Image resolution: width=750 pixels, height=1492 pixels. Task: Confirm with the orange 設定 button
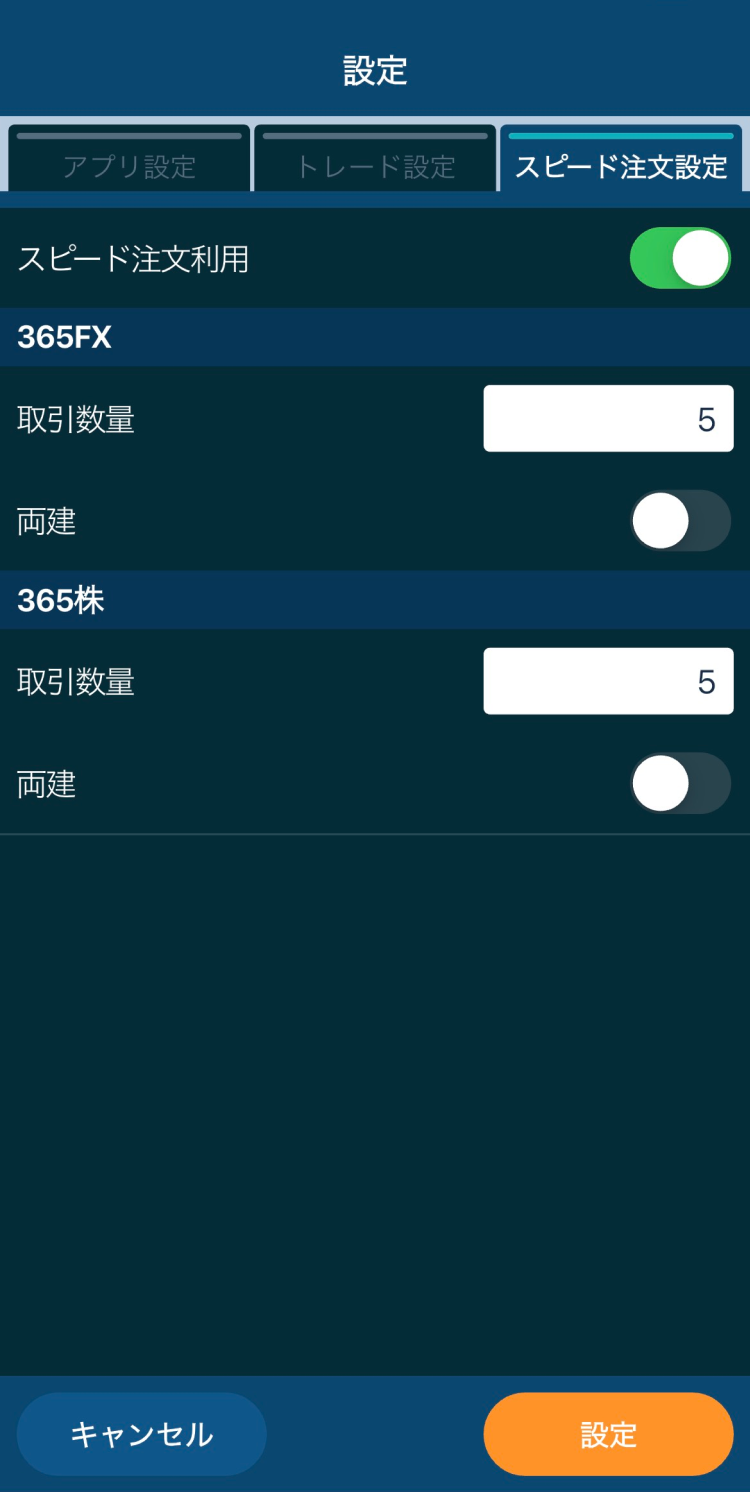click(x=608, y=1434)
